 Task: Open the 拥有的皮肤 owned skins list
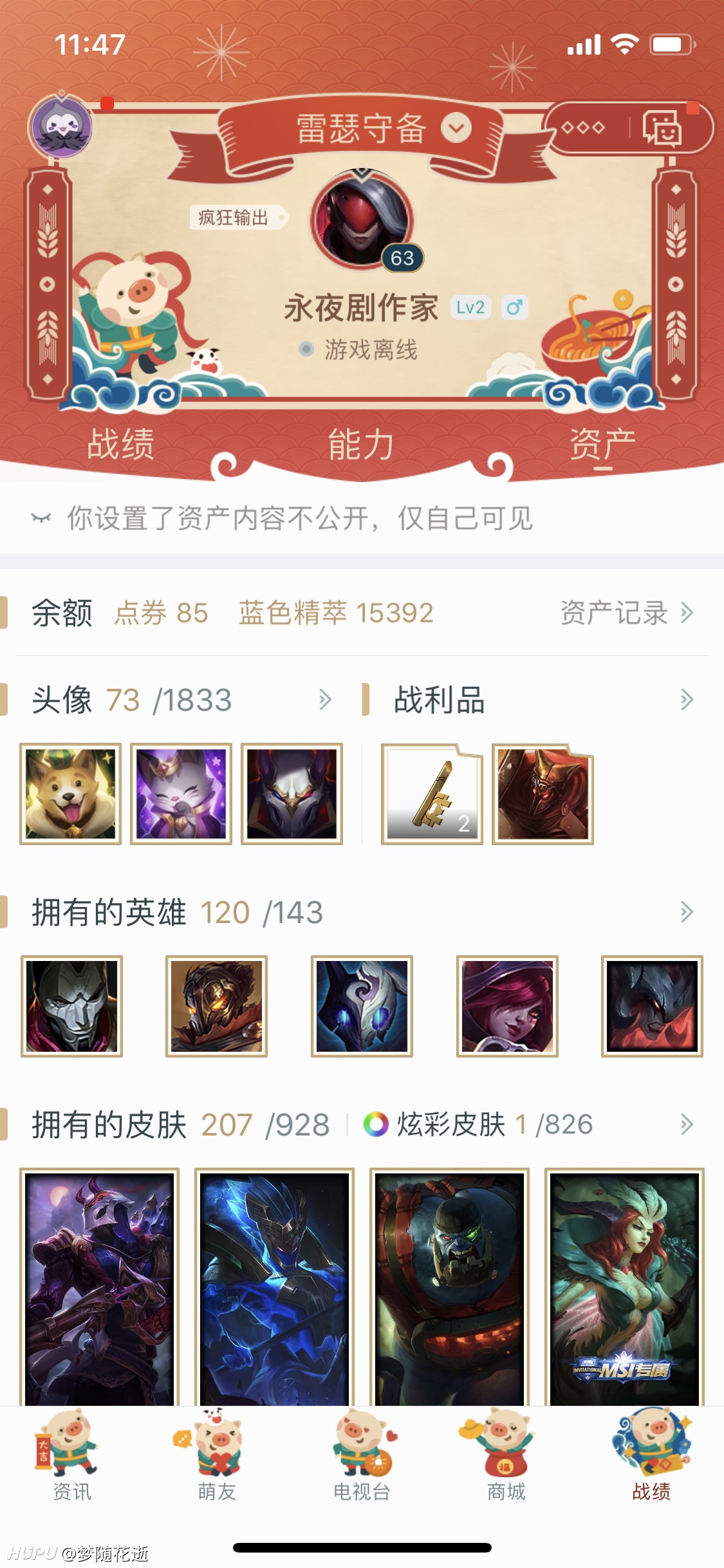(181, 1125)
